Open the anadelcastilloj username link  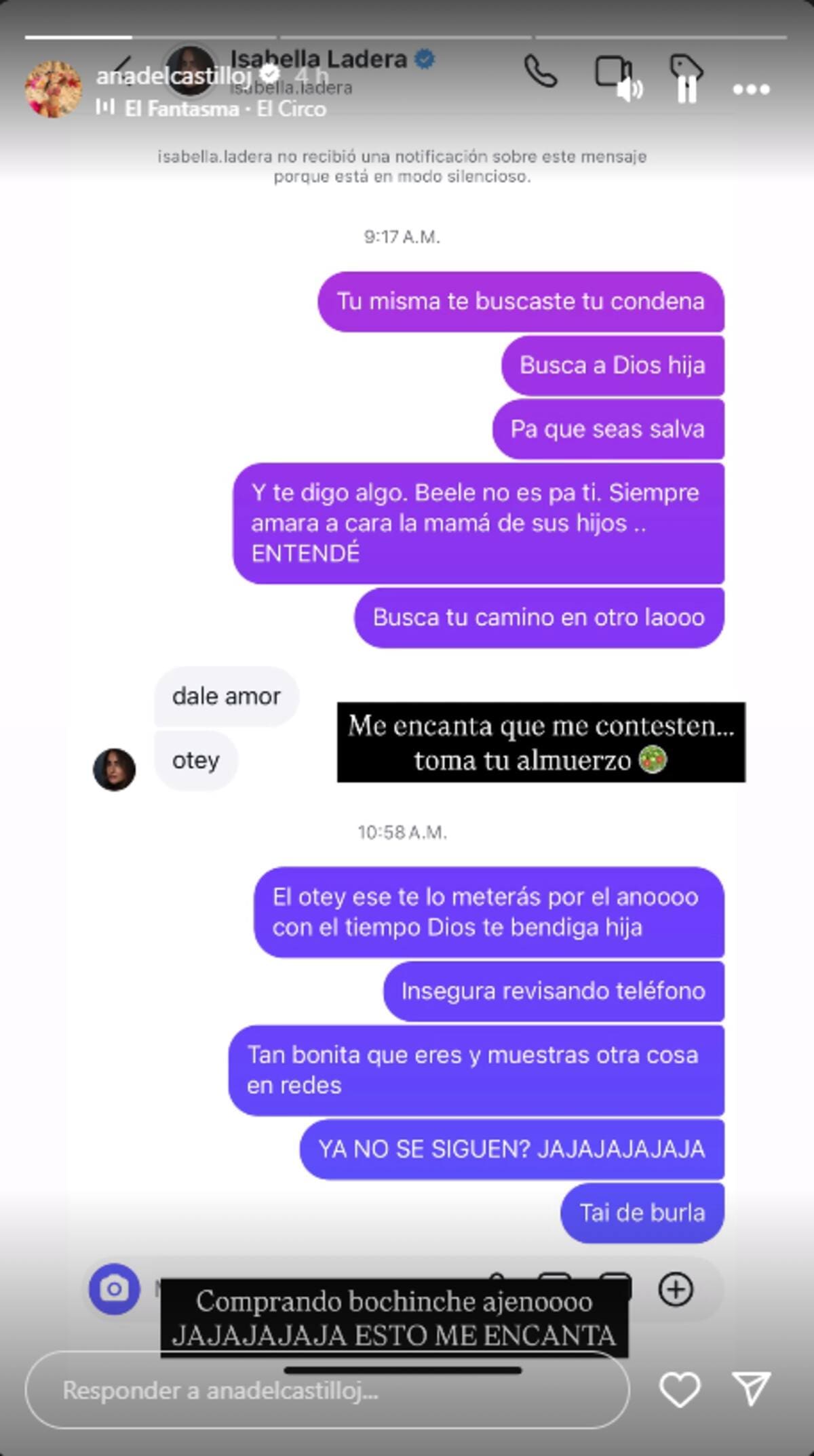point(173,76)
